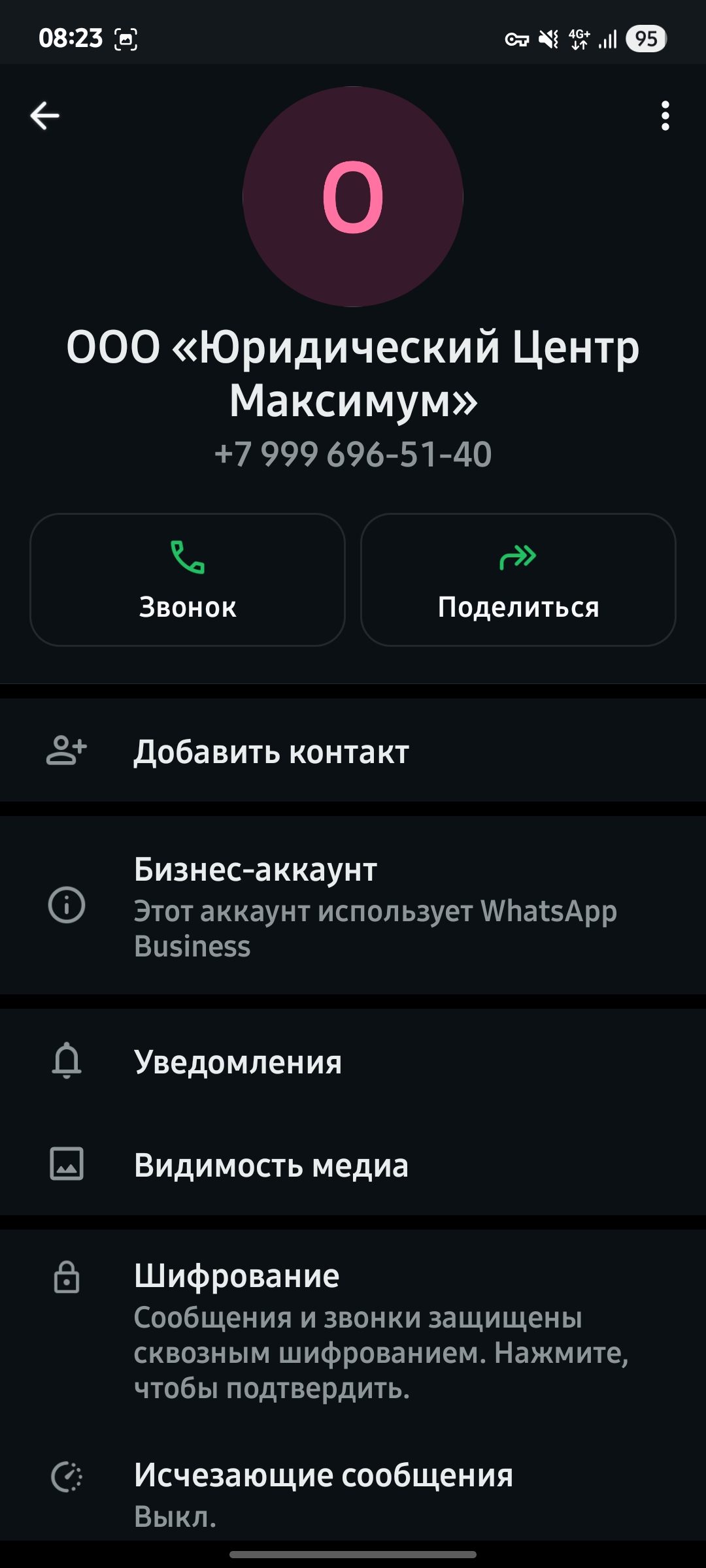Tap the Поделиться share button
Image resolution: width=706 pixels, height=1568 pixels.
[x=518, y=580]
